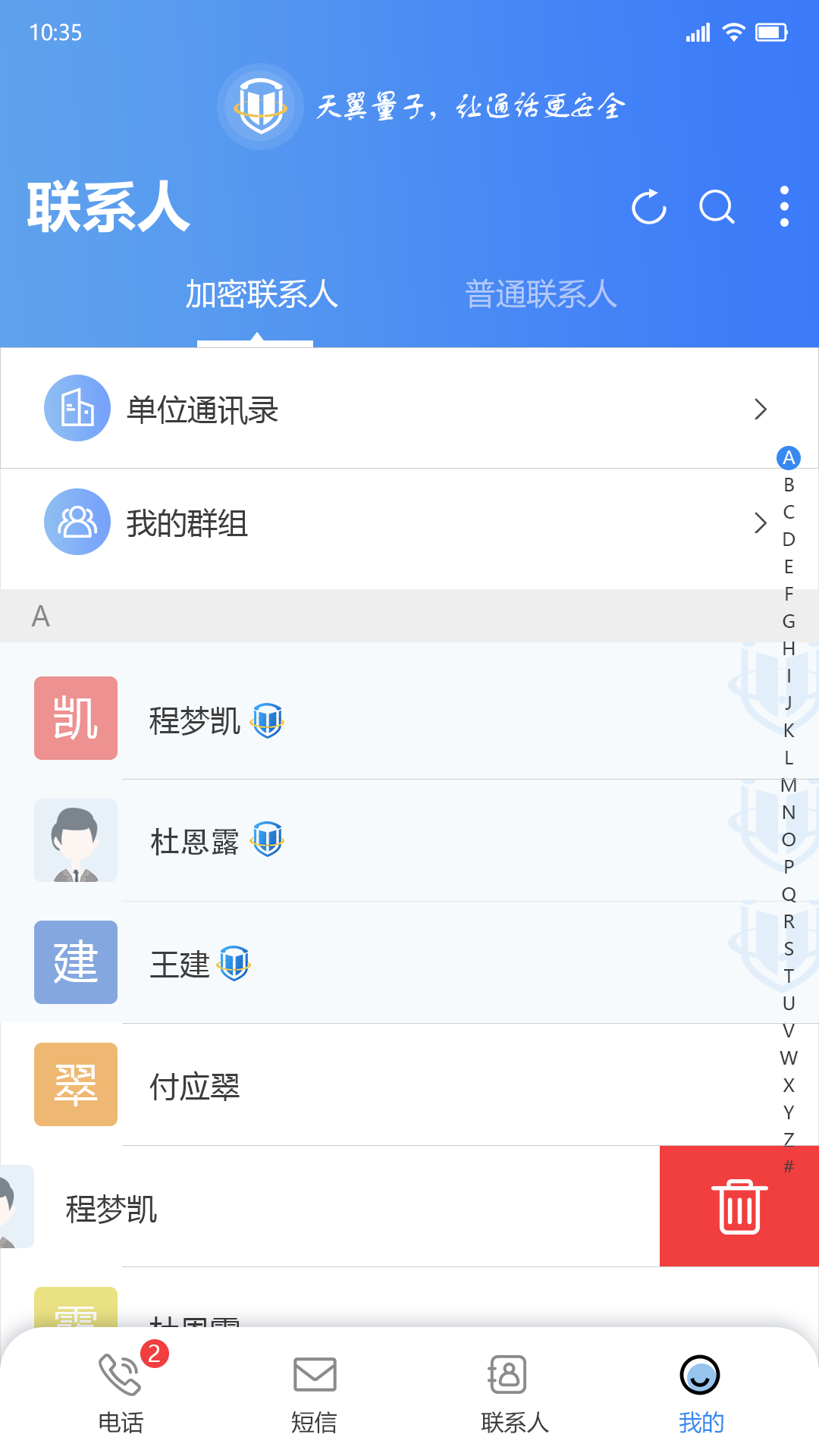
Task: Jump to letter M in index
Action: 789,785
